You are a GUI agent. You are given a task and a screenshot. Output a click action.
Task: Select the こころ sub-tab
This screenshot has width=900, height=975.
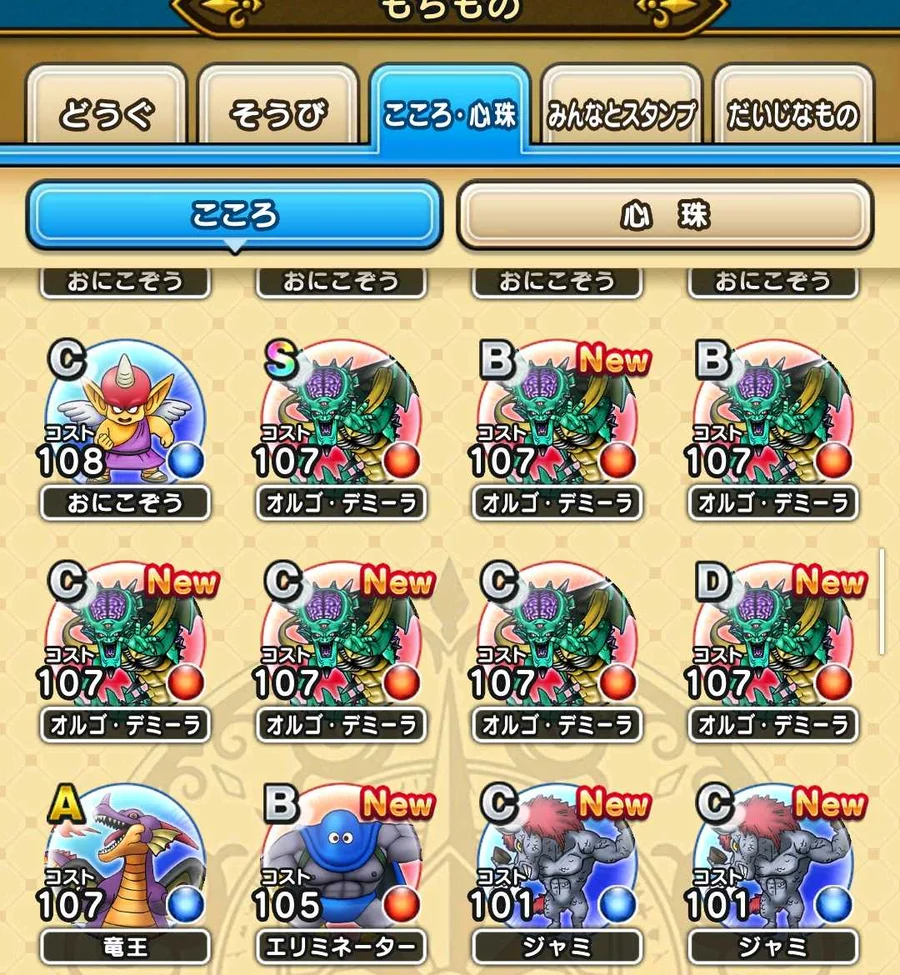click(x=234, y=215)
